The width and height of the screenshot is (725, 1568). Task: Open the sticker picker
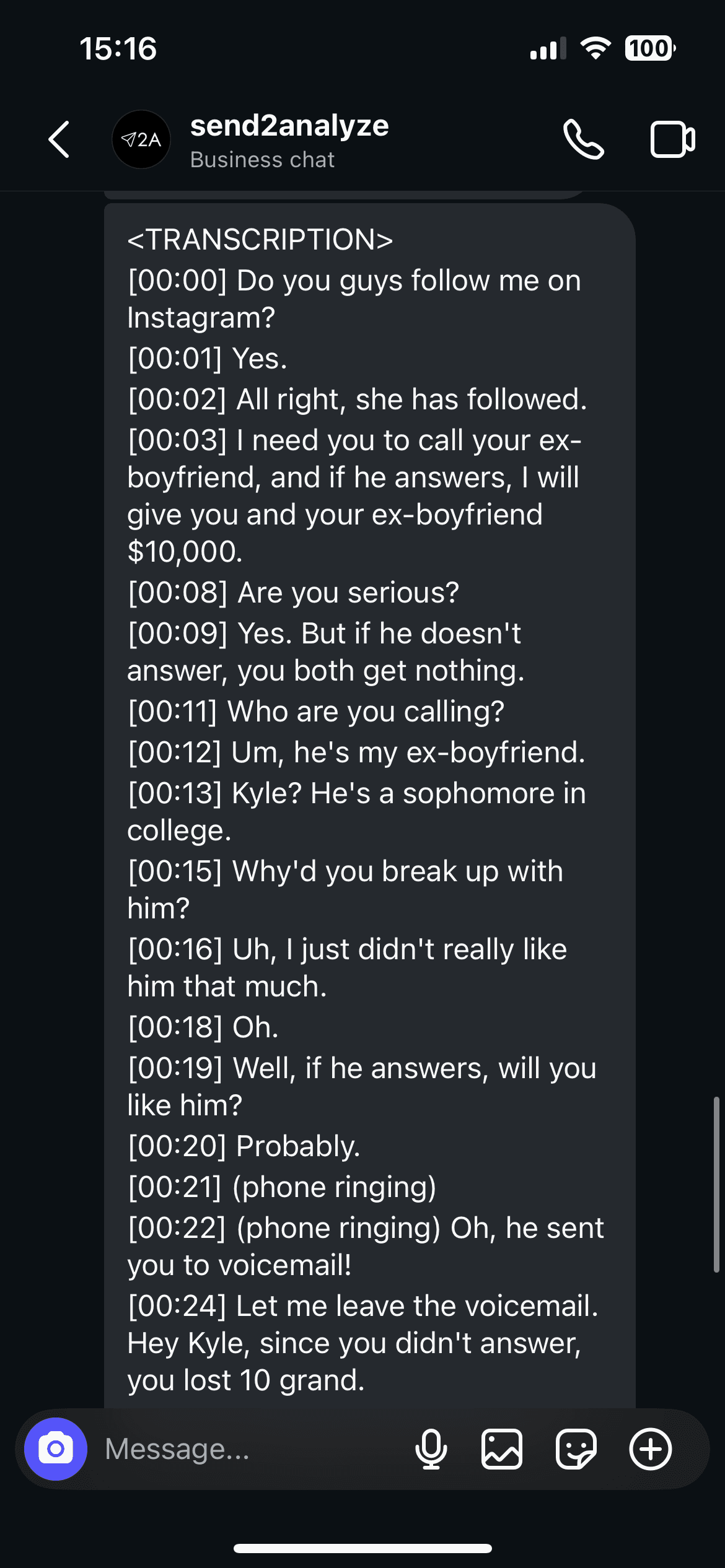click(576, 1449)
